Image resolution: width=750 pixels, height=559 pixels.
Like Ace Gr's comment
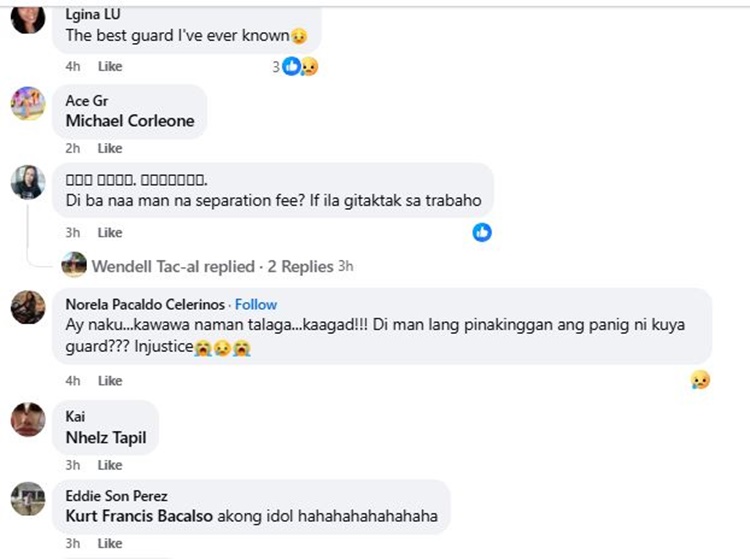point(110,148)
